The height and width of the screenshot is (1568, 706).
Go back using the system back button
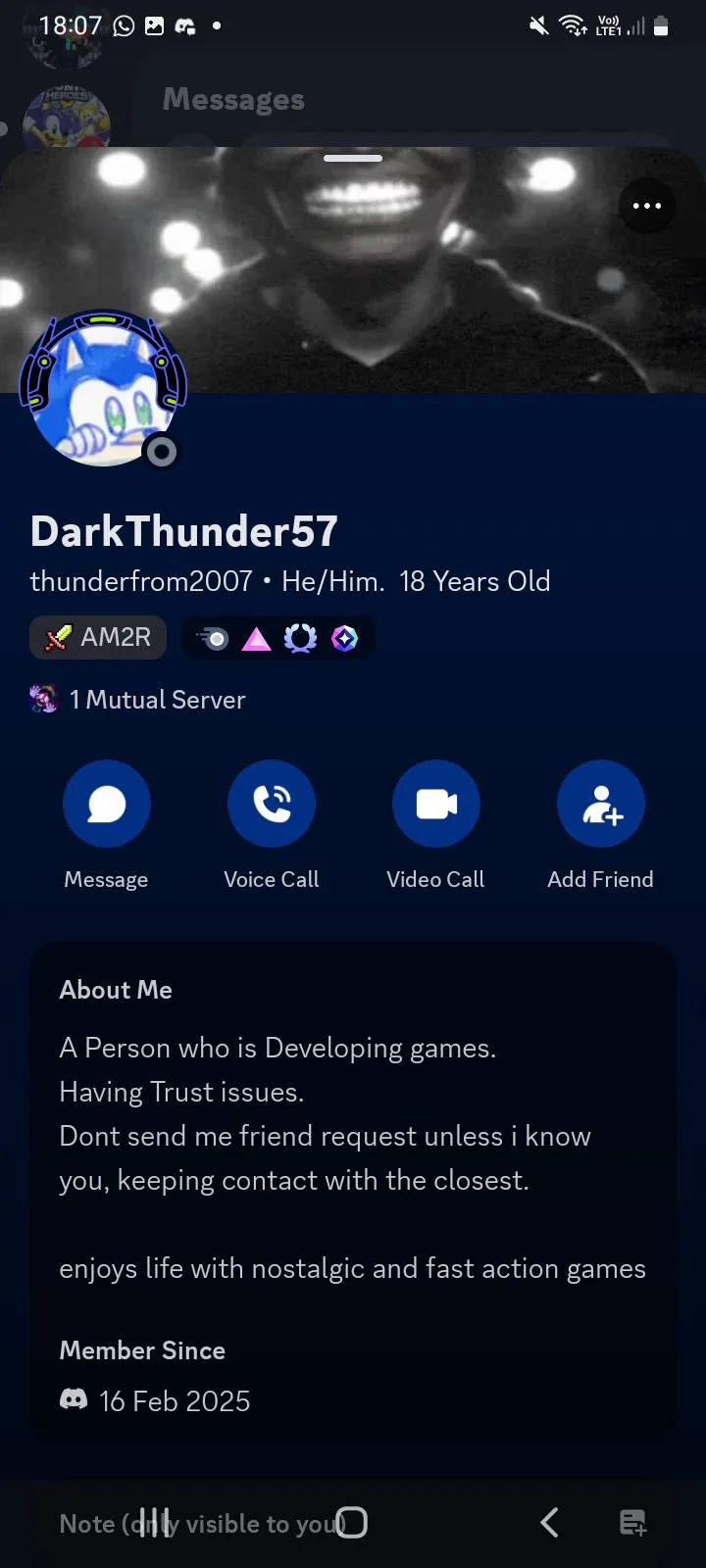click(x=549, y=1522)
